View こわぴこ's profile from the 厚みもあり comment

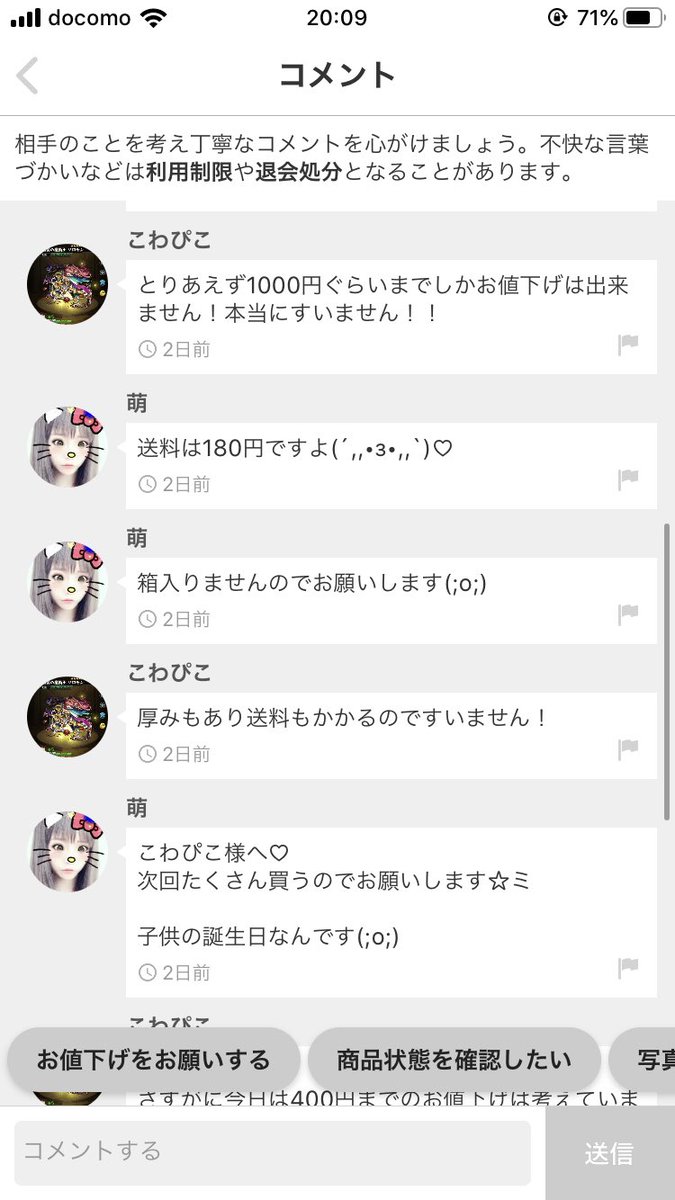pos(67,716)
